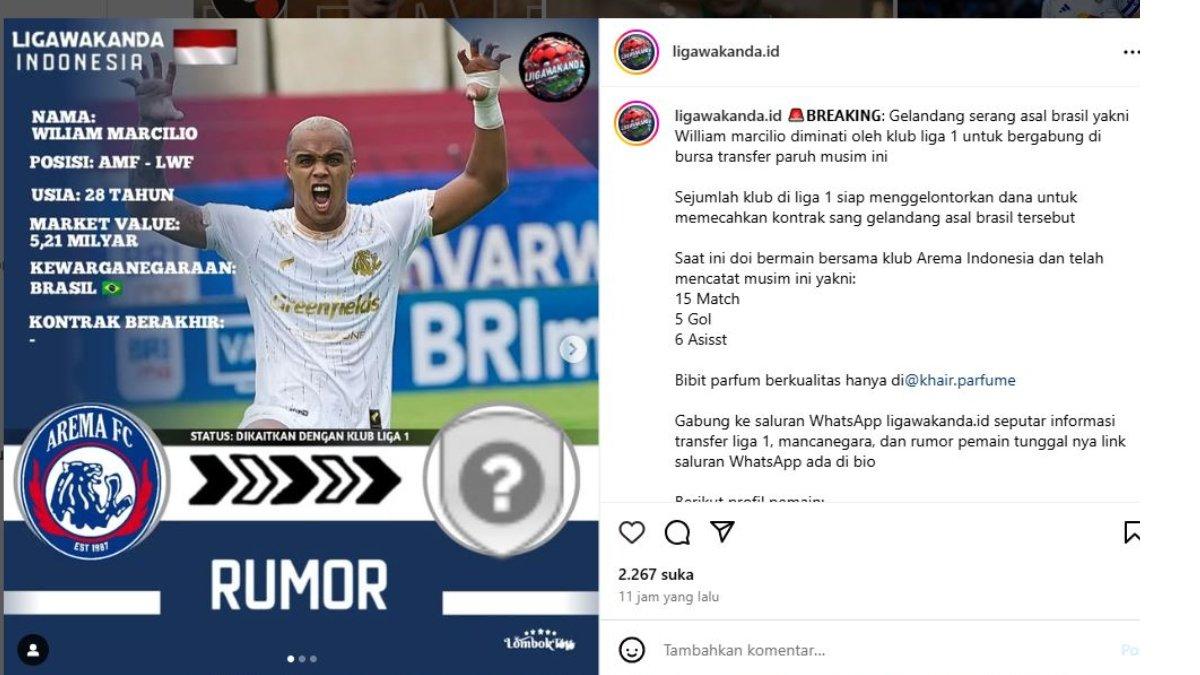Show tagged accounts on the photo

click(x=33, y=650)
